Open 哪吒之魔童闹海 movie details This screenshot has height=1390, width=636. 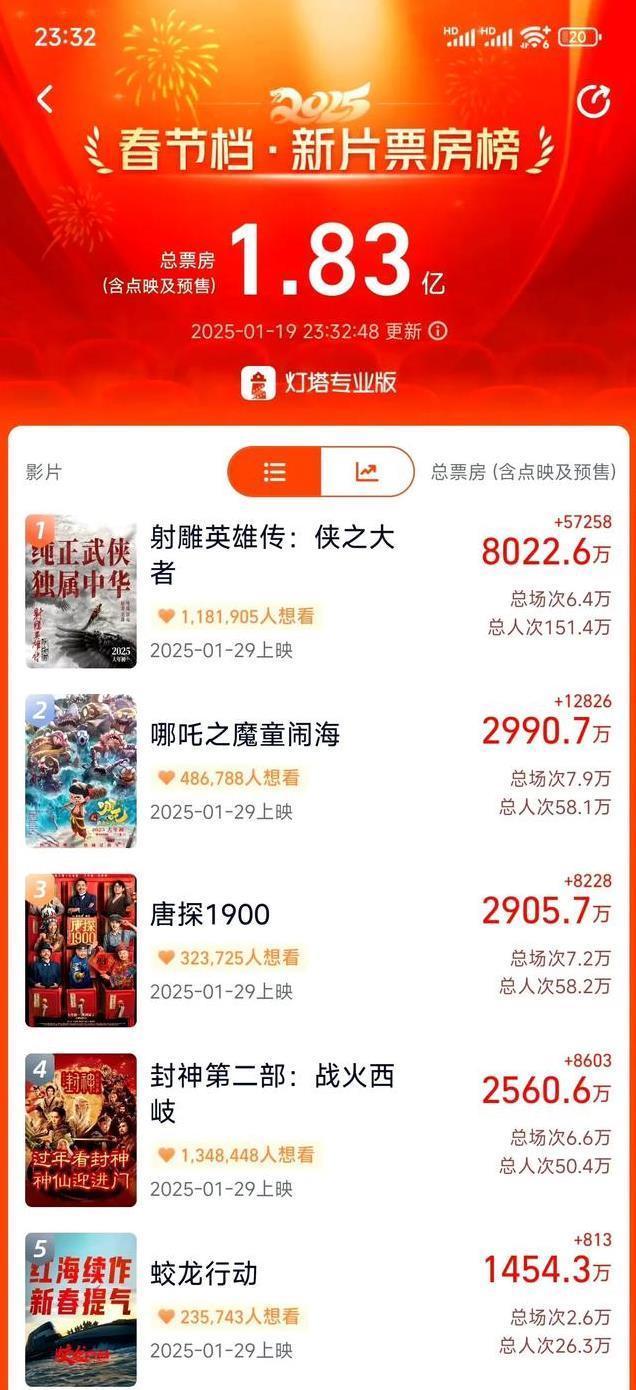pyautogui.click(x=245, y=735)
